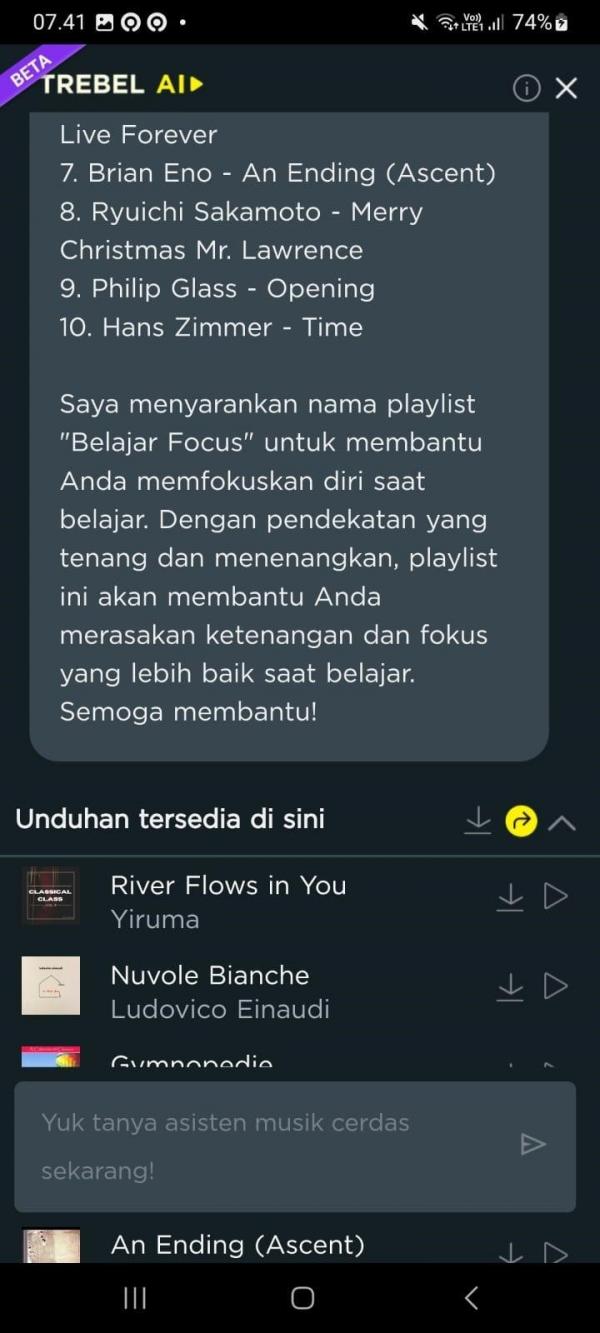Image resolution: width=600 pixels, height=1333 pixels.
Task: Go back using the system back button
Action: (x=471, y=1298)
